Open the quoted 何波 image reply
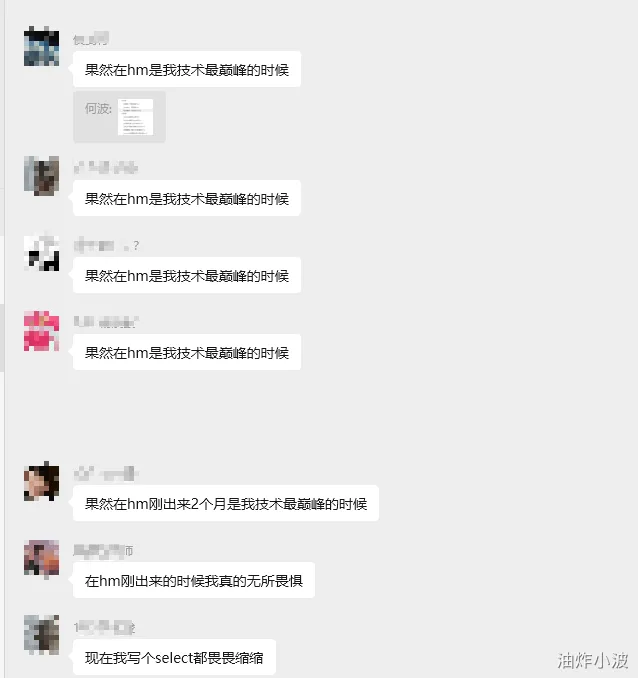The image size is (638, 678). [x=120, y=116]
